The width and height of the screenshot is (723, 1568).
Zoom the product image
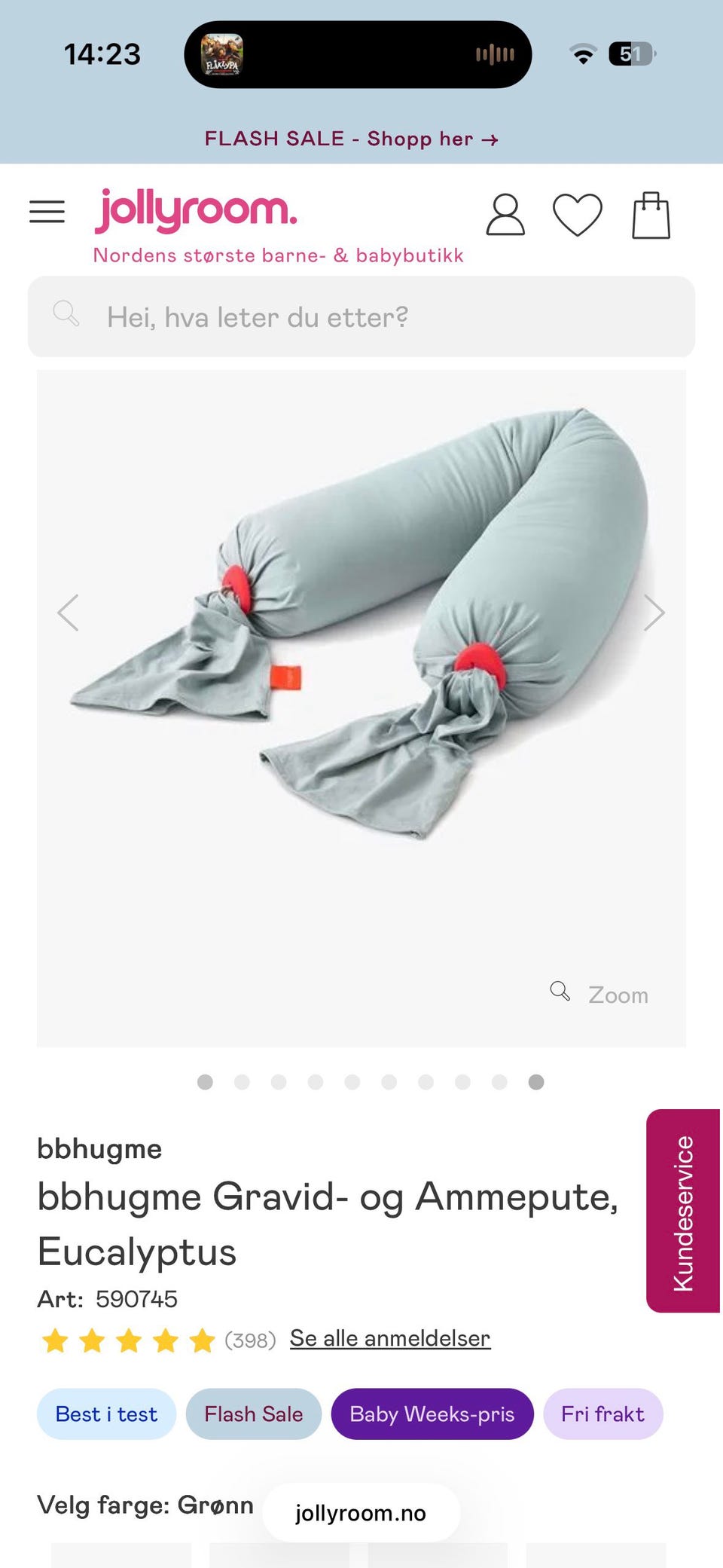click(x=600, y=994)
